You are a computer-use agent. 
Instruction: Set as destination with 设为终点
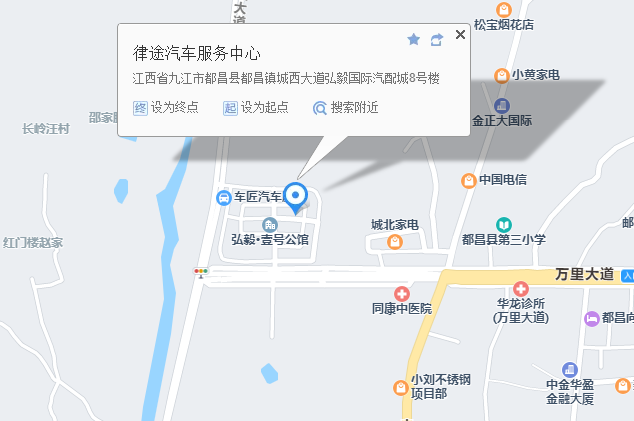[x=166, y=107]
